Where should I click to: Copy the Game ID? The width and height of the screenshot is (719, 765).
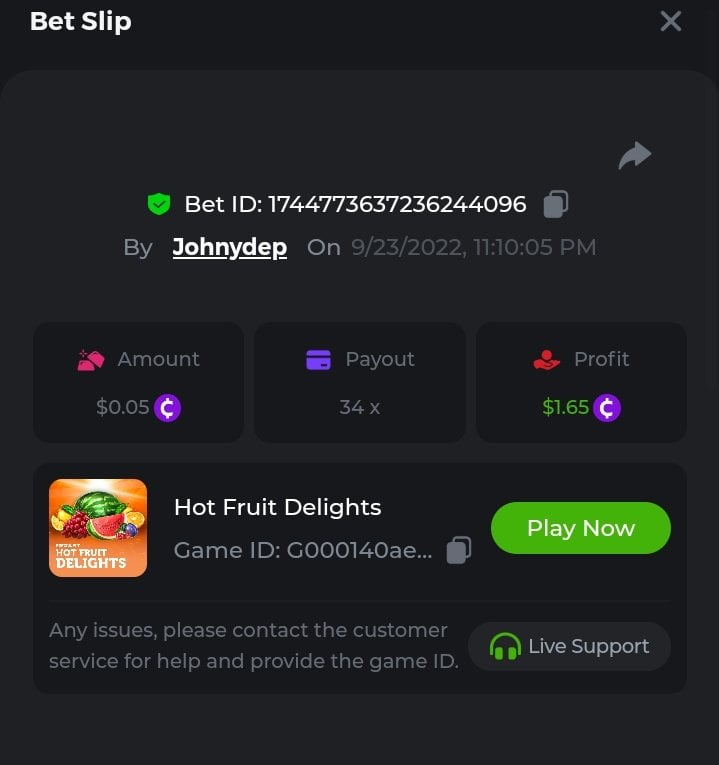459,550
